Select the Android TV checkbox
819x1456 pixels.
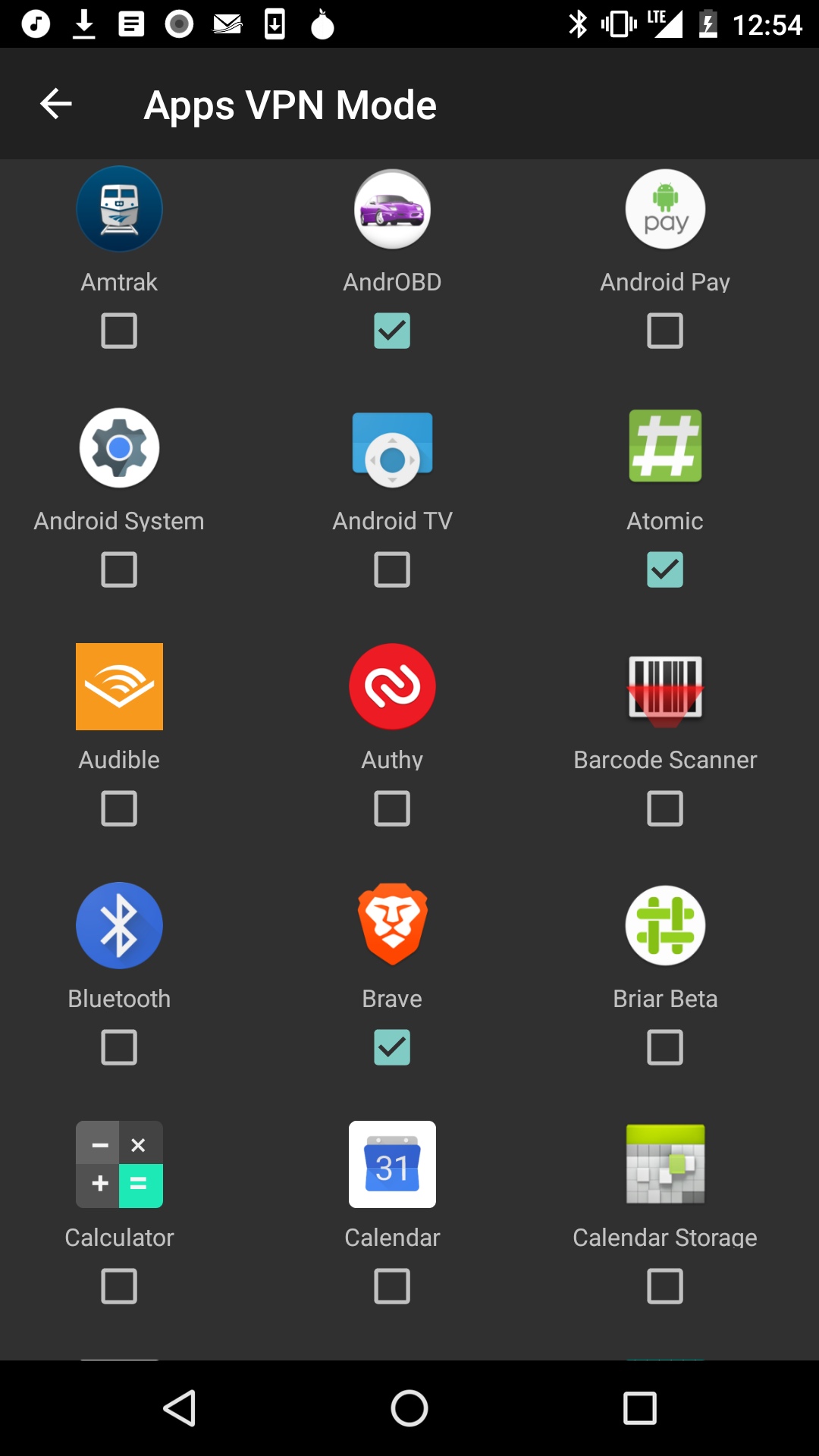[392, 570]
